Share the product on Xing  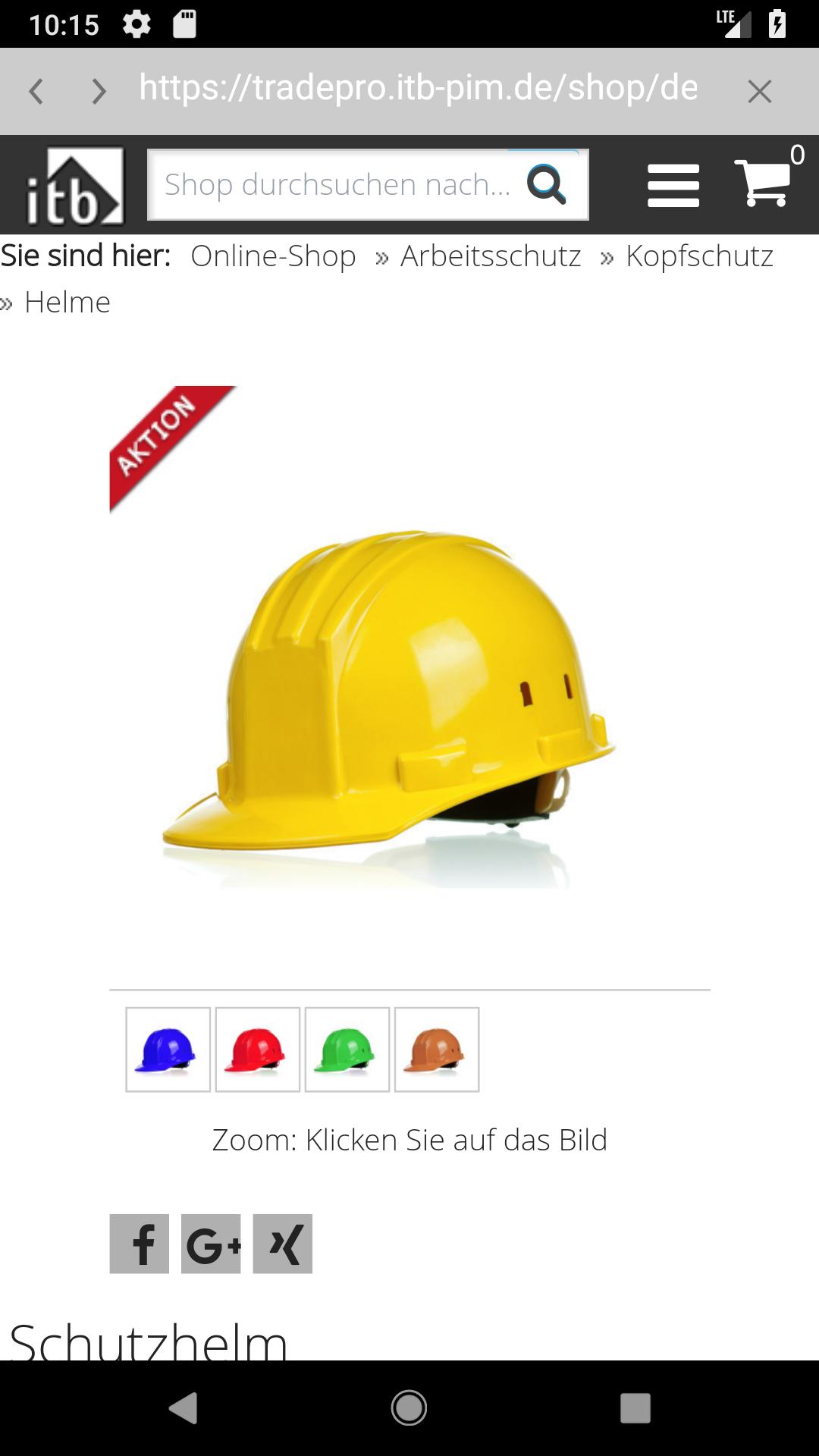(x=282, y=1244)
